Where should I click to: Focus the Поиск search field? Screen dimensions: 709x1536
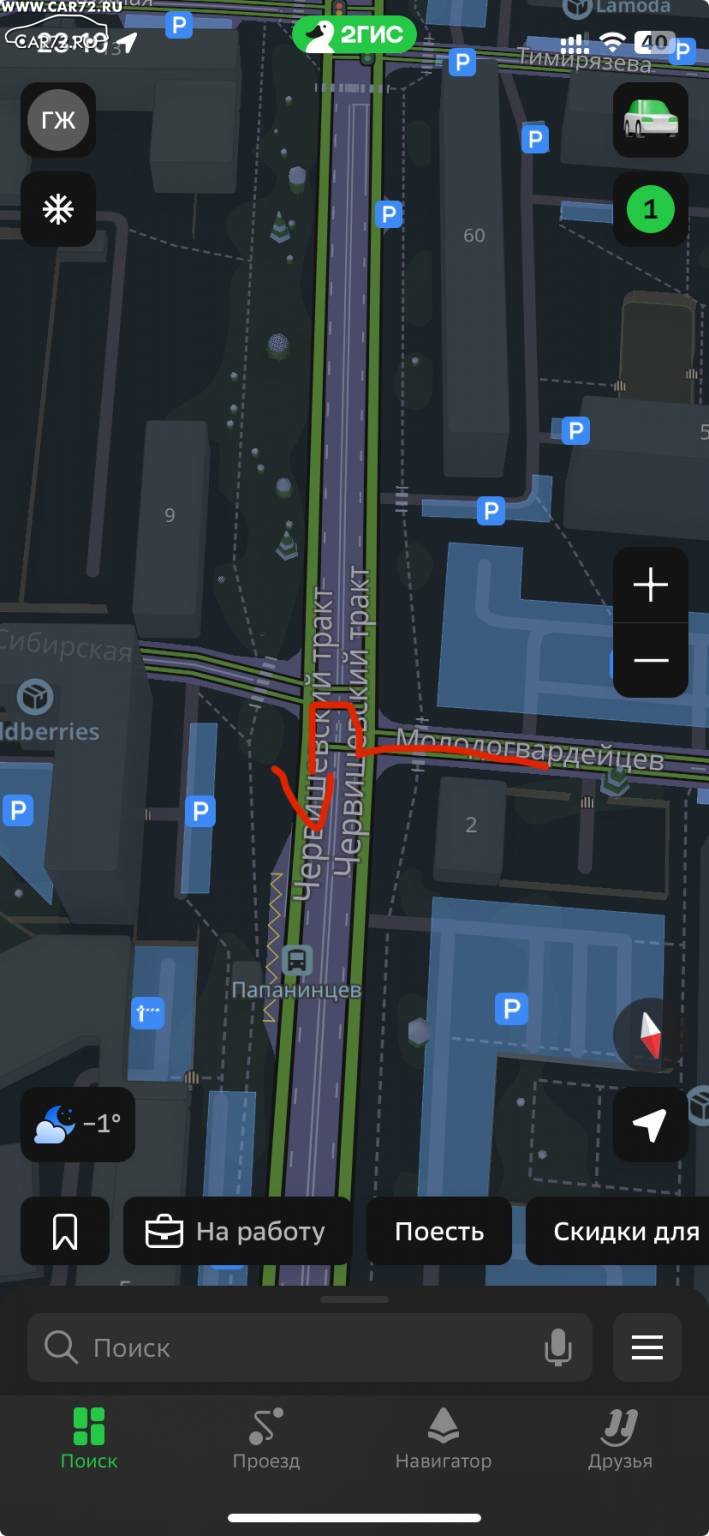[x=300, y=1348]
